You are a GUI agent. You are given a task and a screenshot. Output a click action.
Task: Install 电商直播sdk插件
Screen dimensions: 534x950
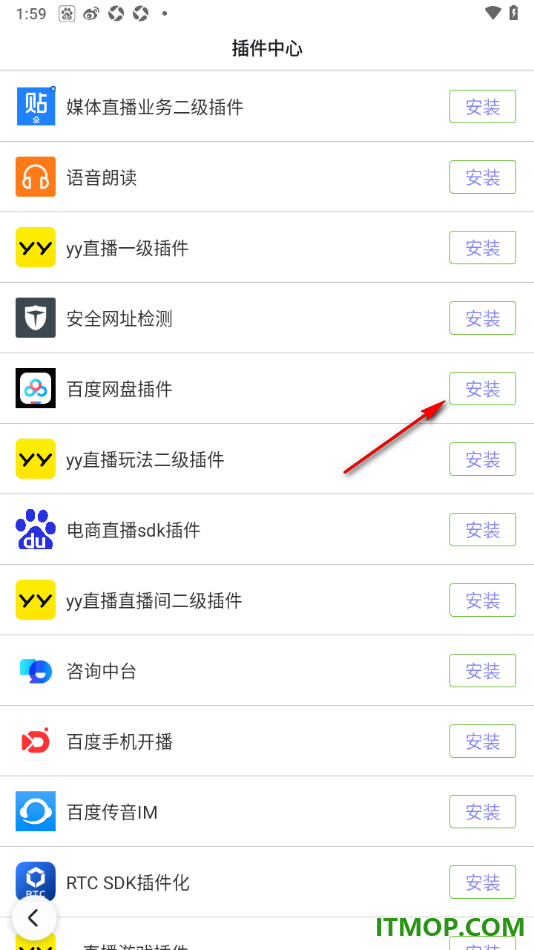[482, 530]
